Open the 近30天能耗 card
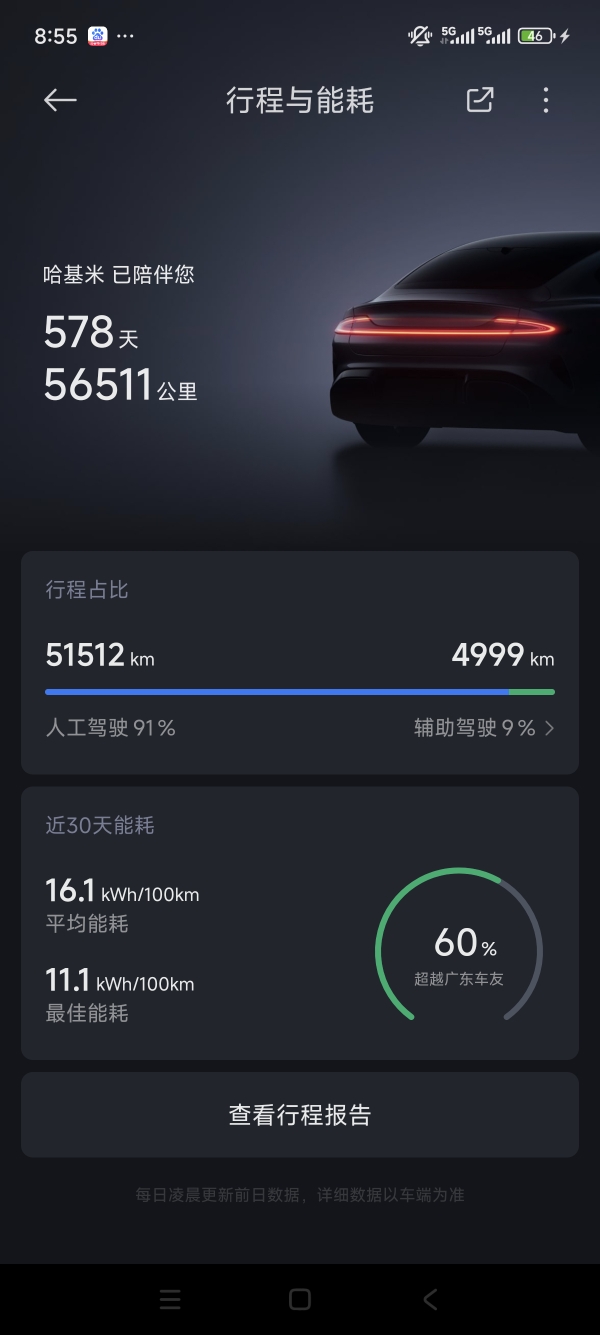Image resolution: width=600 pixels, height=1335 pixels. (300, 922)
